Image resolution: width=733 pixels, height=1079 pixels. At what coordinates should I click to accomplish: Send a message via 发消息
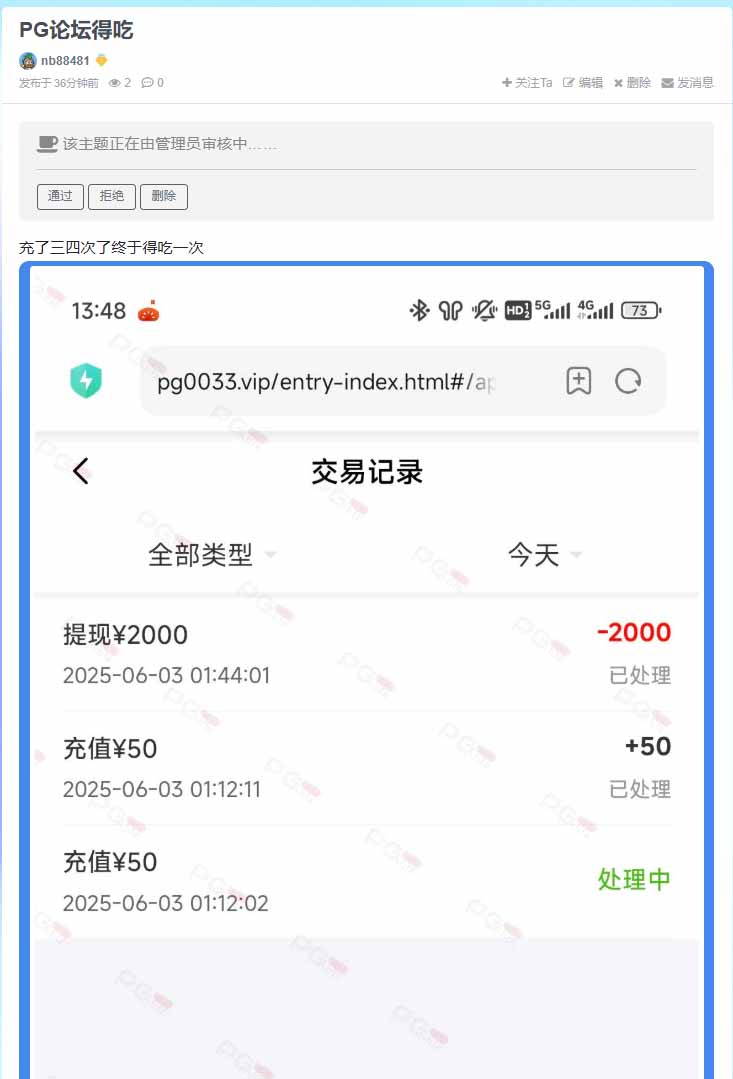[688, 83]
